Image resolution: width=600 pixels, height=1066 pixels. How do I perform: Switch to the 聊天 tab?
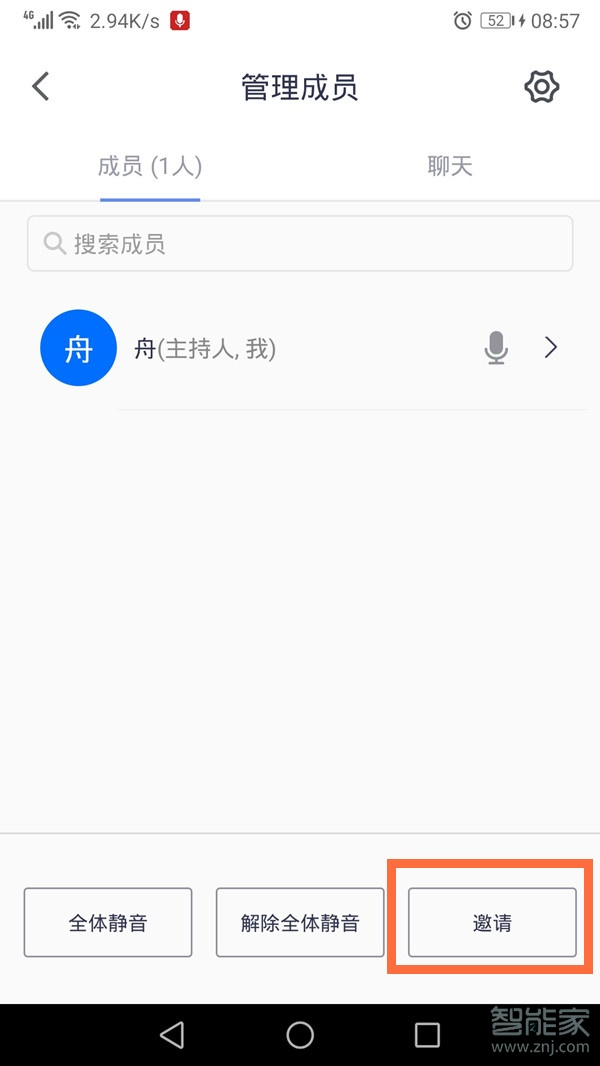pos(449,166)
